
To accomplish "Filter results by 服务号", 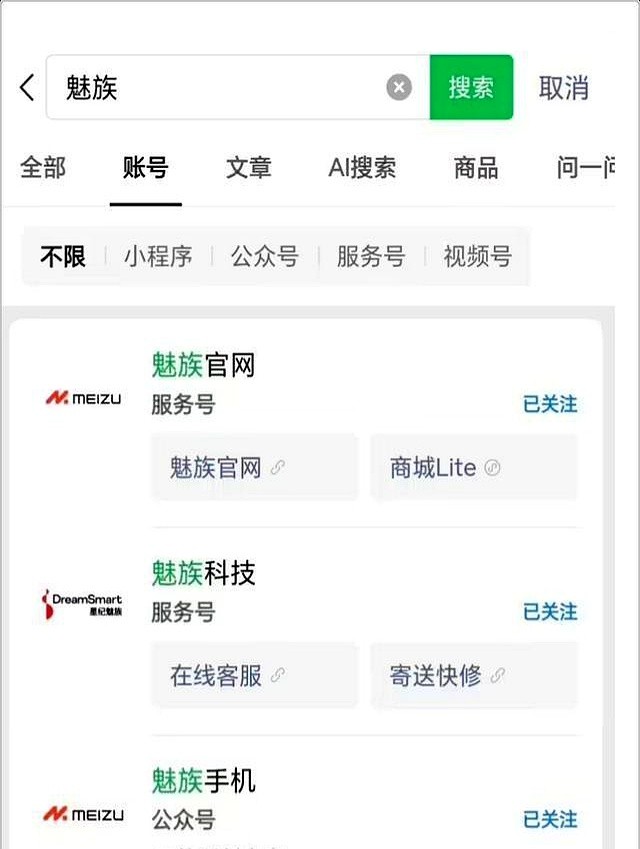I will (371, 257).
